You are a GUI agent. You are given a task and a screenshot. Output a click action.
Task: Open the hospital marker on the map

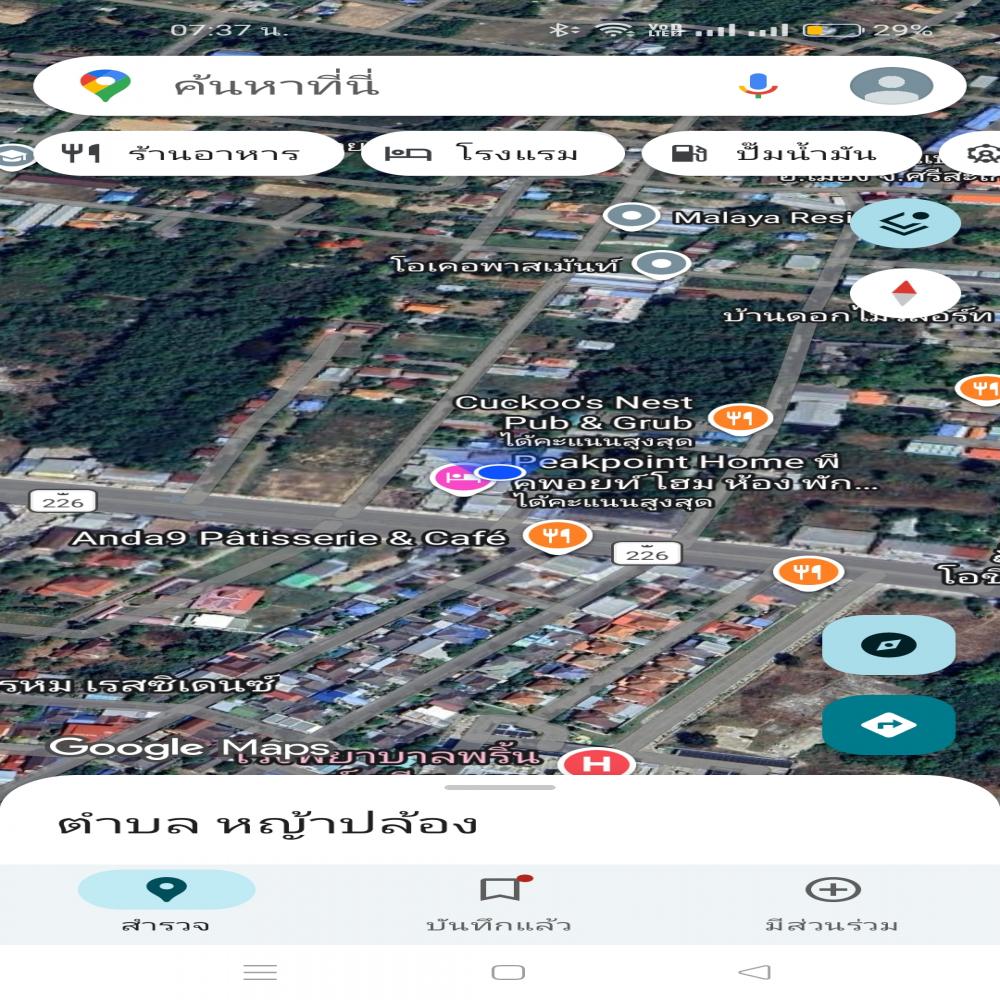[x=597, y=765]
